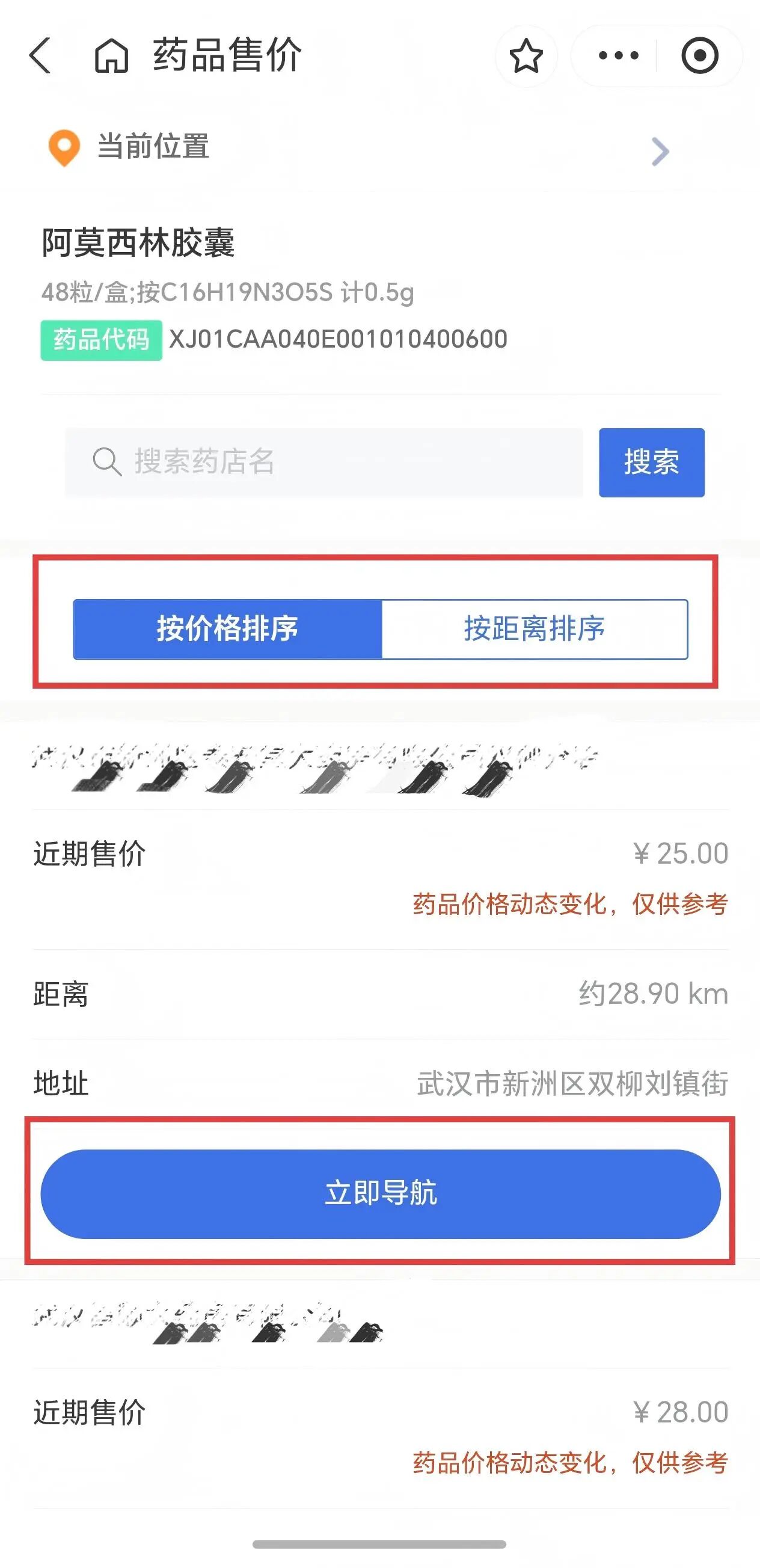Go back to the previous page
The height and width of the screenshot is (1568, 760).
(x=40, y=56)
